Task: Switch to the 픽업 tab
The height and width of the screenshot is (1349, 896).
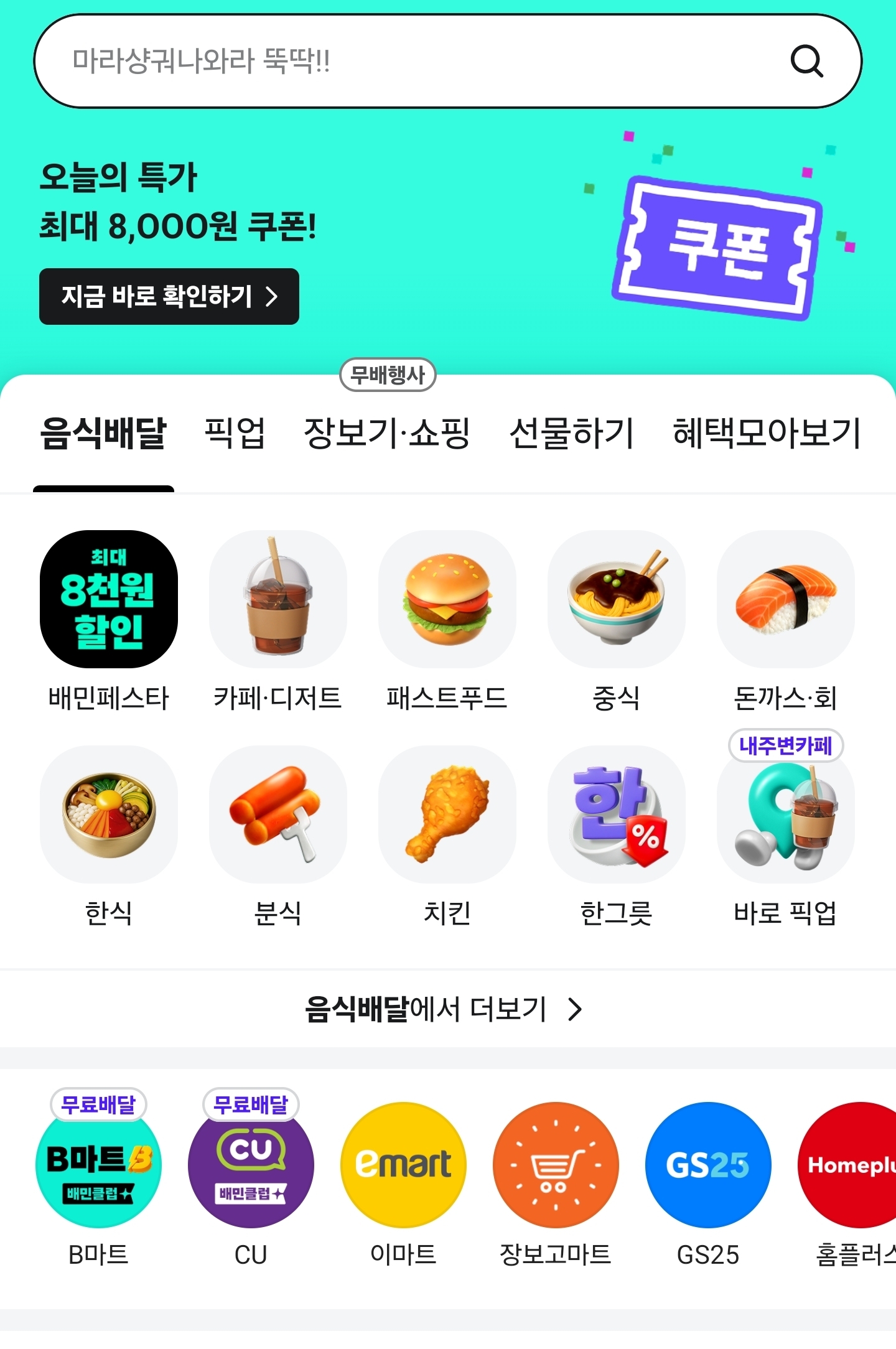Action: click(x=235, y=433)
